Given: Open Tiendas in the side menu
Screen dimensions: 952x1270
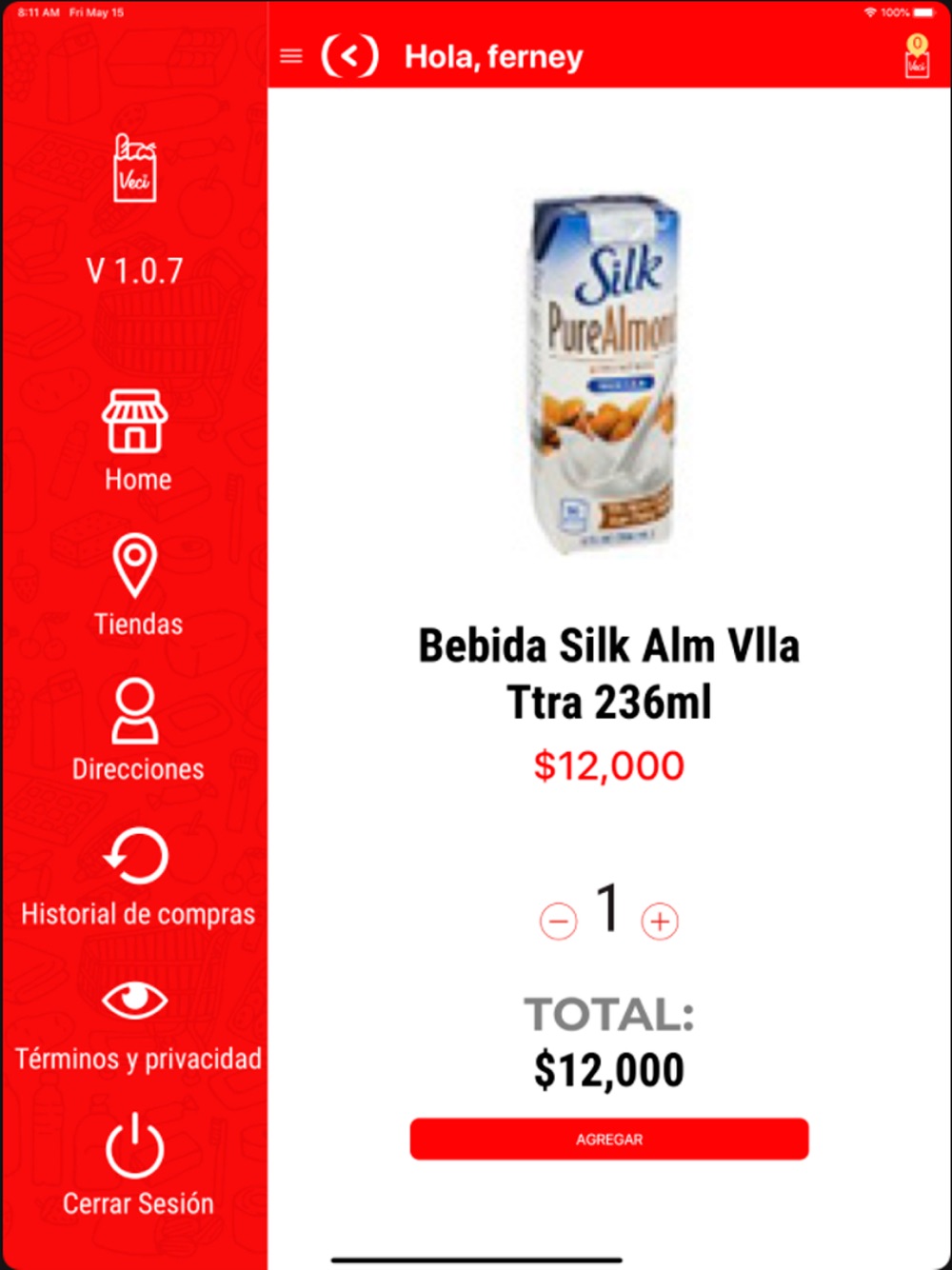Looking at the screenshot, I should pos(136,585).
